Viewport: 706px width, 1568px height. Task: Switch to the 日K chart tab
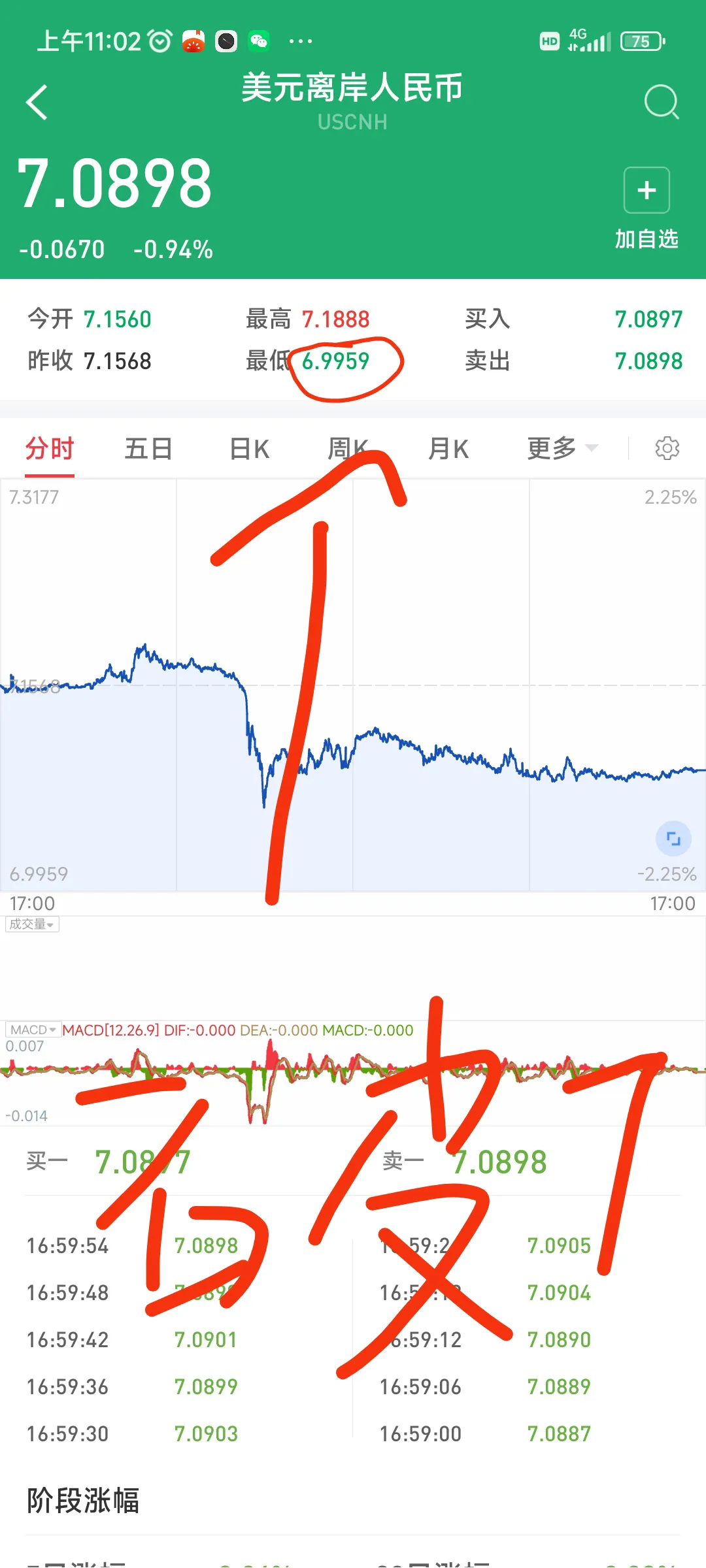[250, 449]
